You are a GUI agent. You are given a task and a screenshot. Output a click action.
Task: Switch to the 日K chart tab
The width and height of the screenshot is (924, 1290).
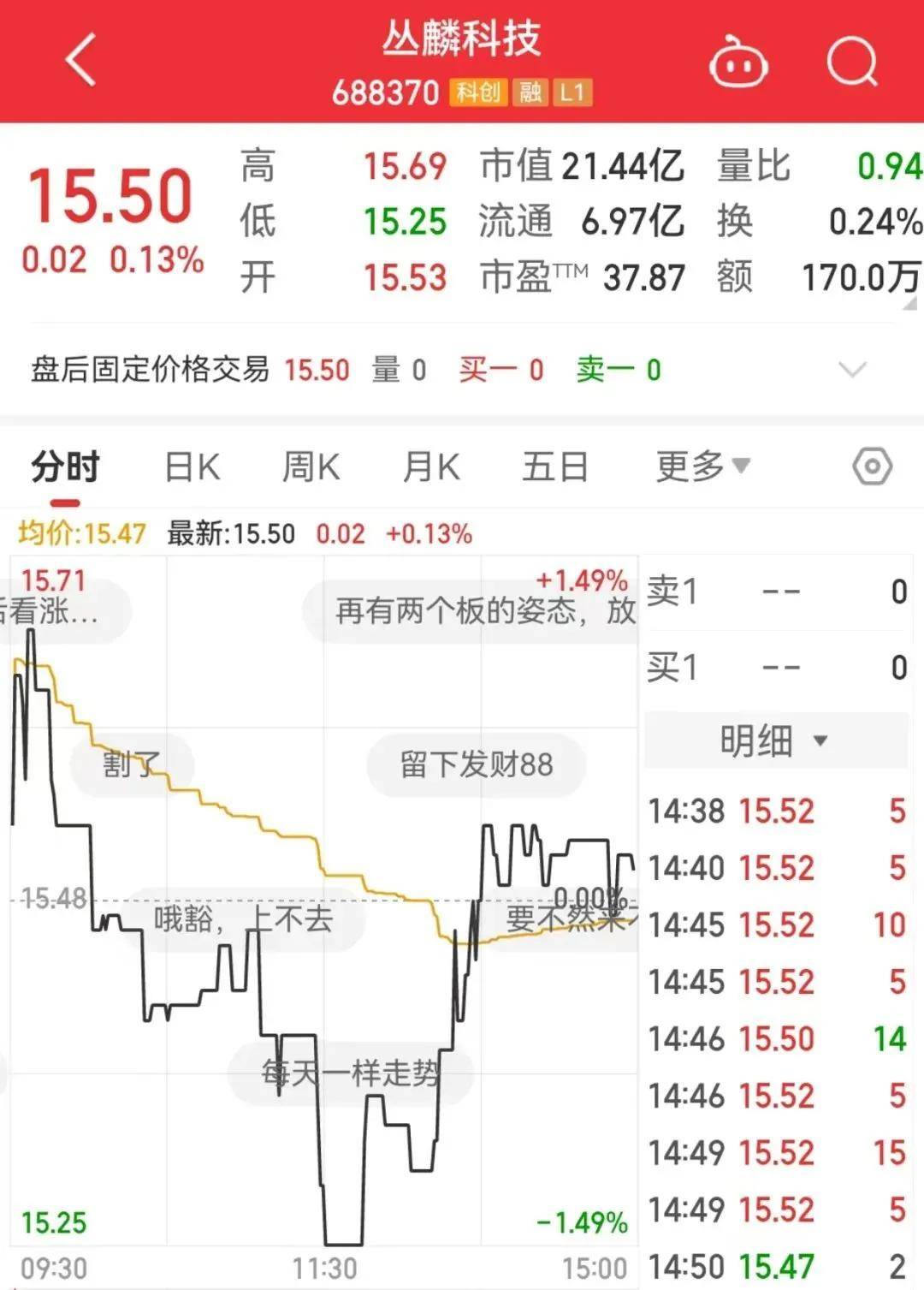click(192, 467)
